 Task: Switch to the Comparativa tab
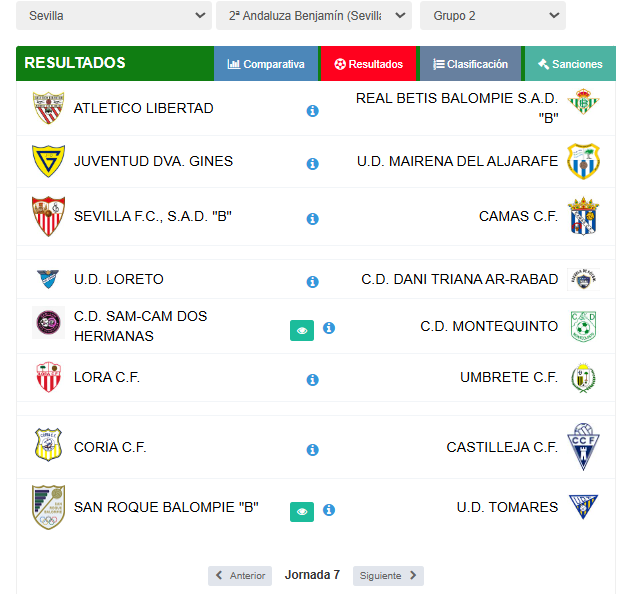pos(266,64)
